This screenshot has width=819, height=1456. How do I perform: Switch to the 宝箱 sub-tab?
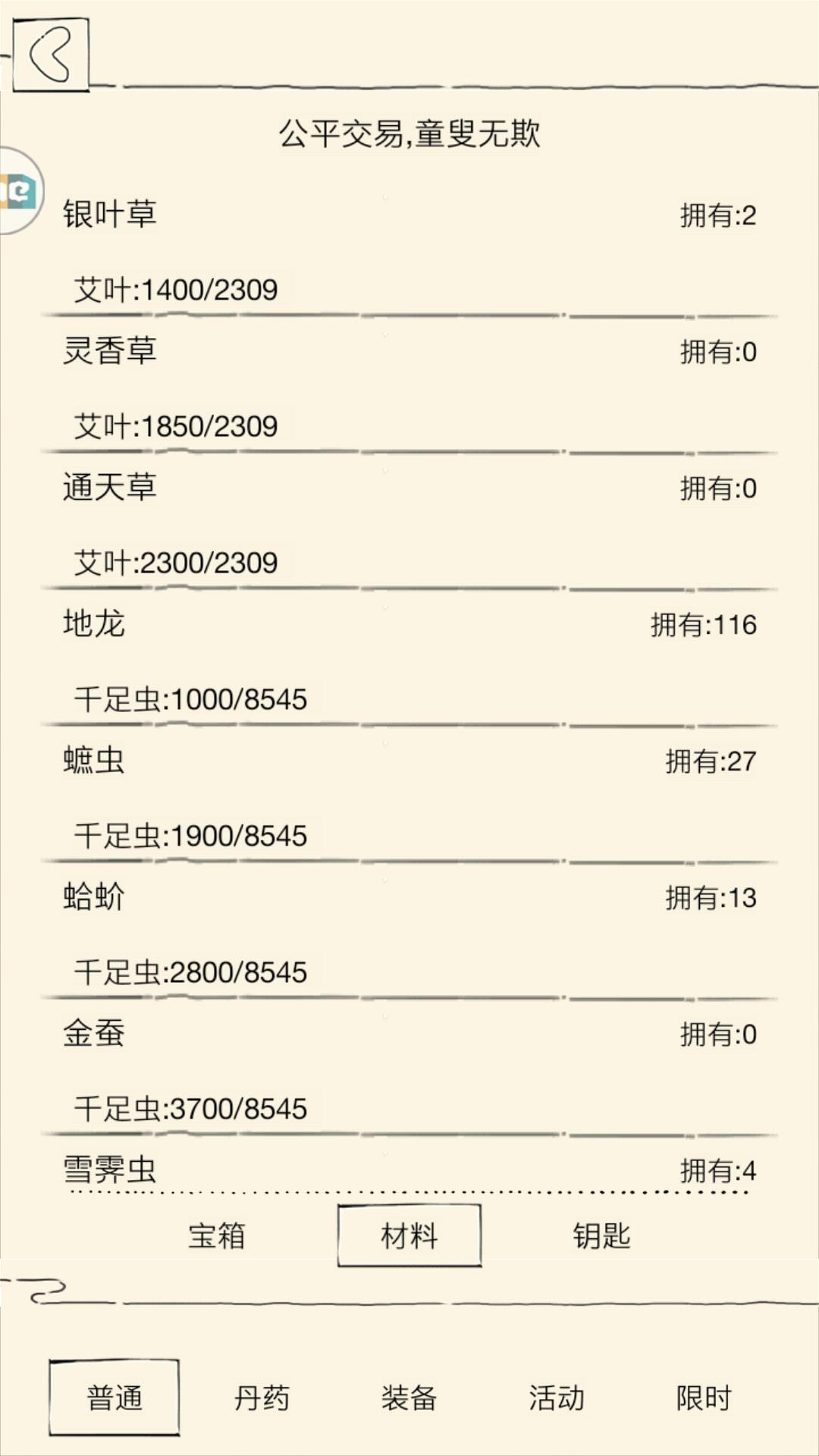(217, 1235)
